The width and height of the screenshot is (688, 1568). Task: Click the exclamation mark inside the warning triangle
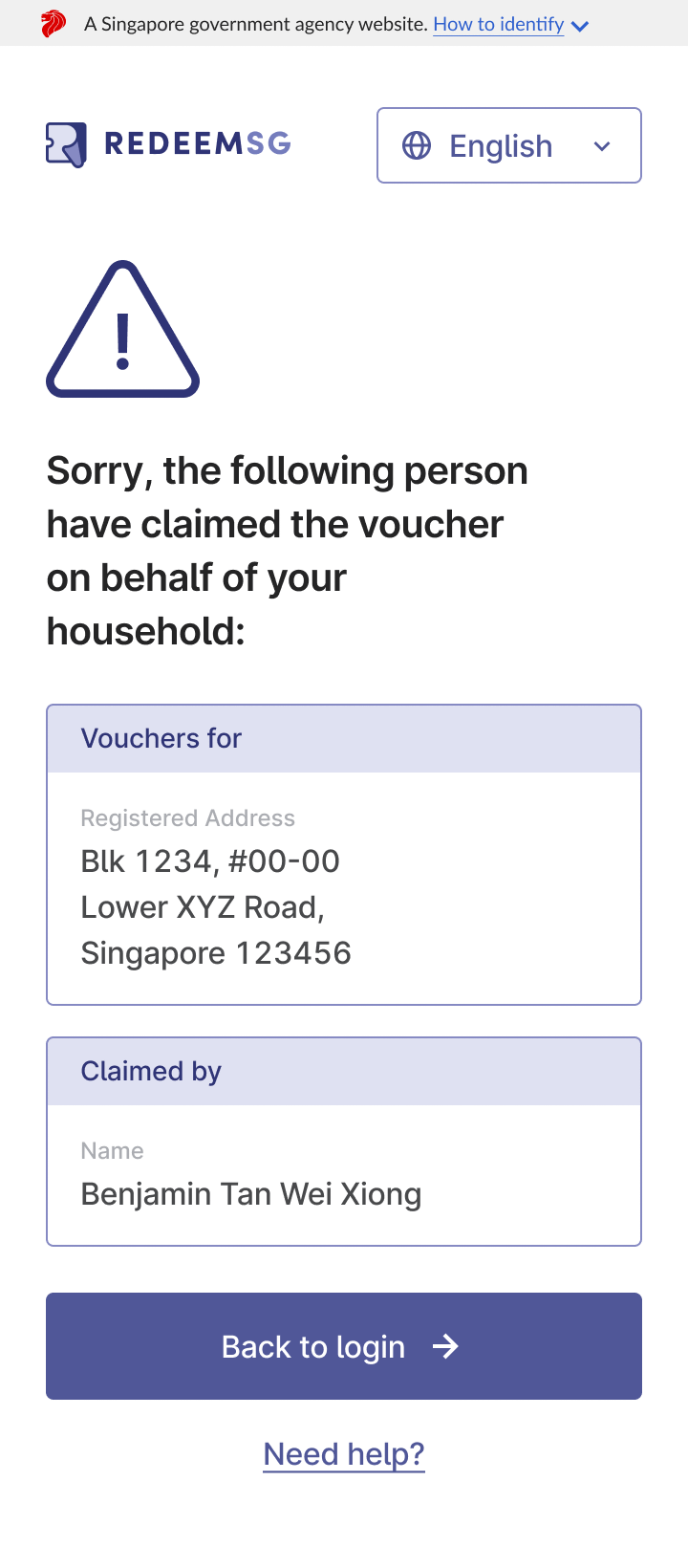point(122,339)
